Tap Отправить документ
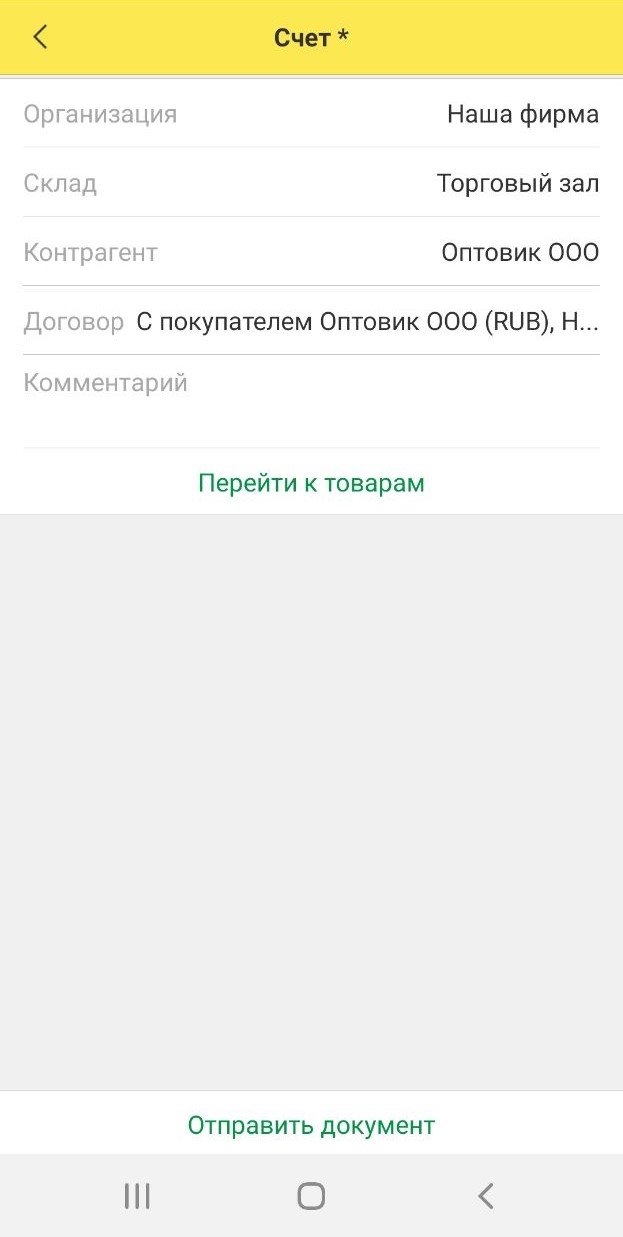Image resolution: width=623 pixels, height=1237 pixels. click(x=311, y=1125)
